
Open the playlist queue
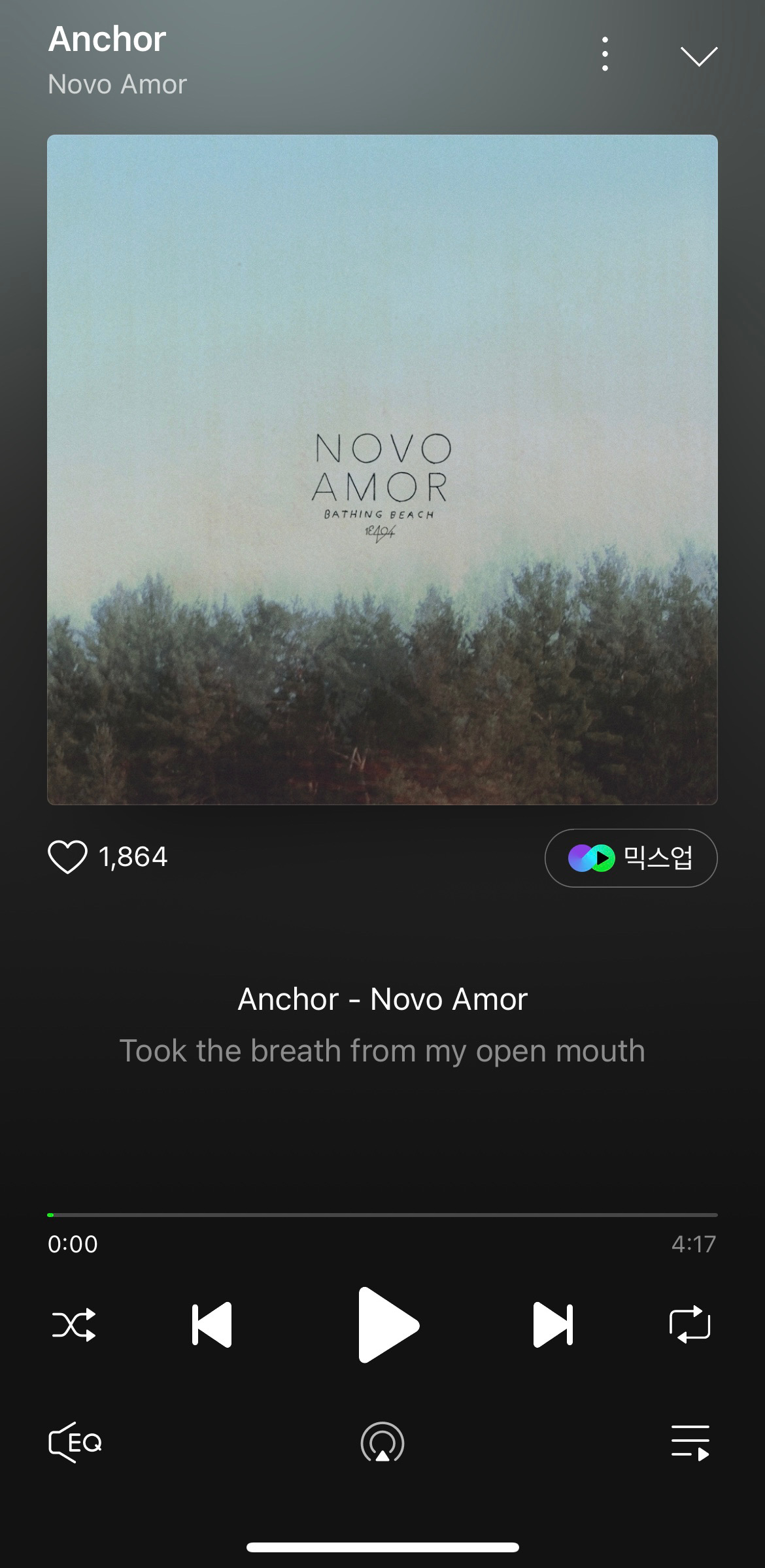coord(690,1442)
